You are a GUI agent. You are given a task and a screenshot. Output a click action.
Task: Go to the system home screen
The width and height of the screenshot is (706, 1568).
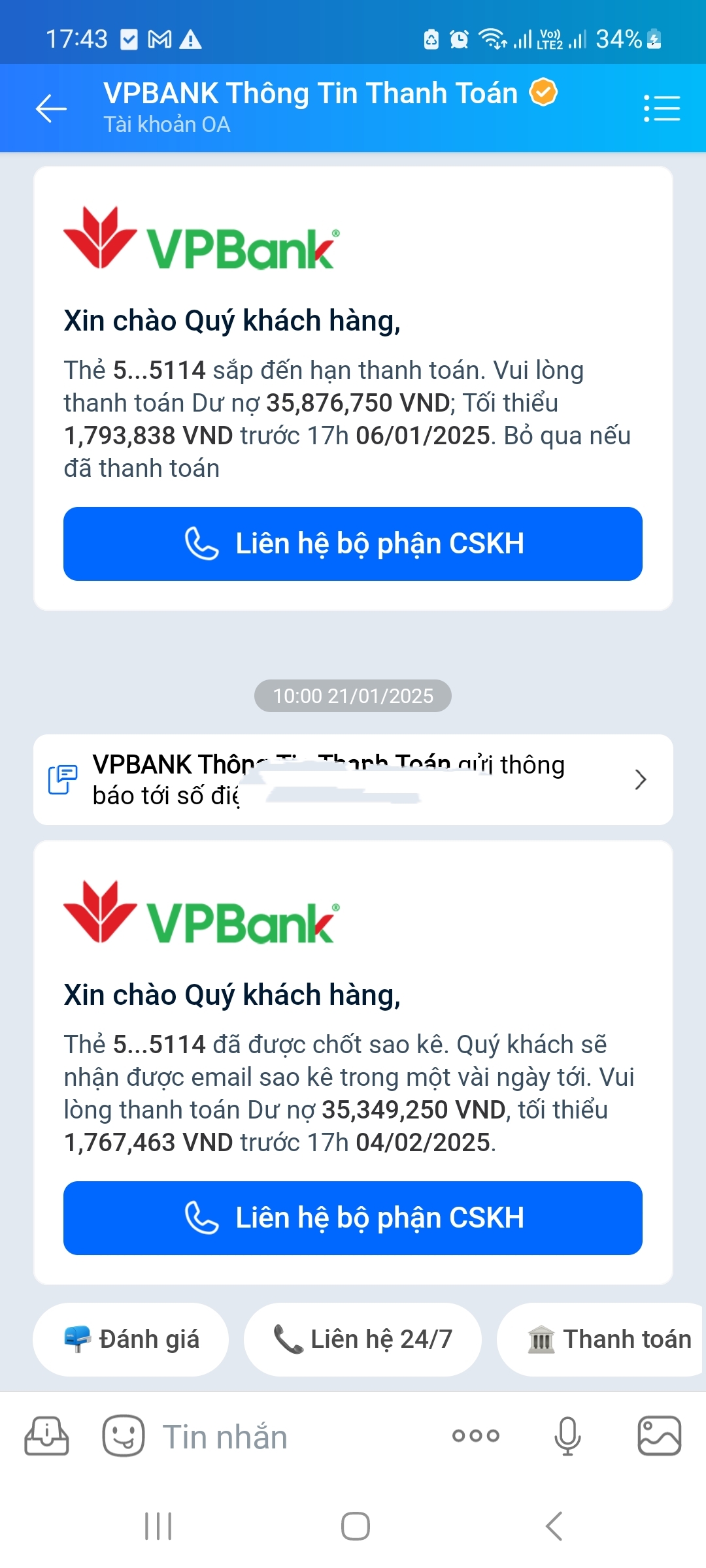[355, 1526]
